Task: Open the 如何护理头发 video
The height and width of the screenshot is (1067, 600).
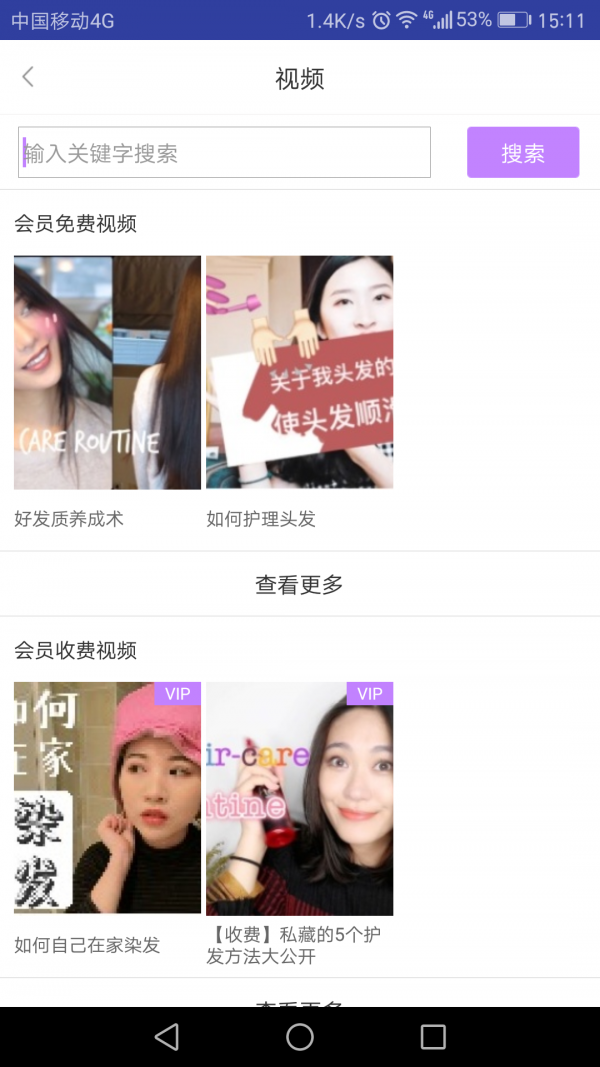Action: 299,373
